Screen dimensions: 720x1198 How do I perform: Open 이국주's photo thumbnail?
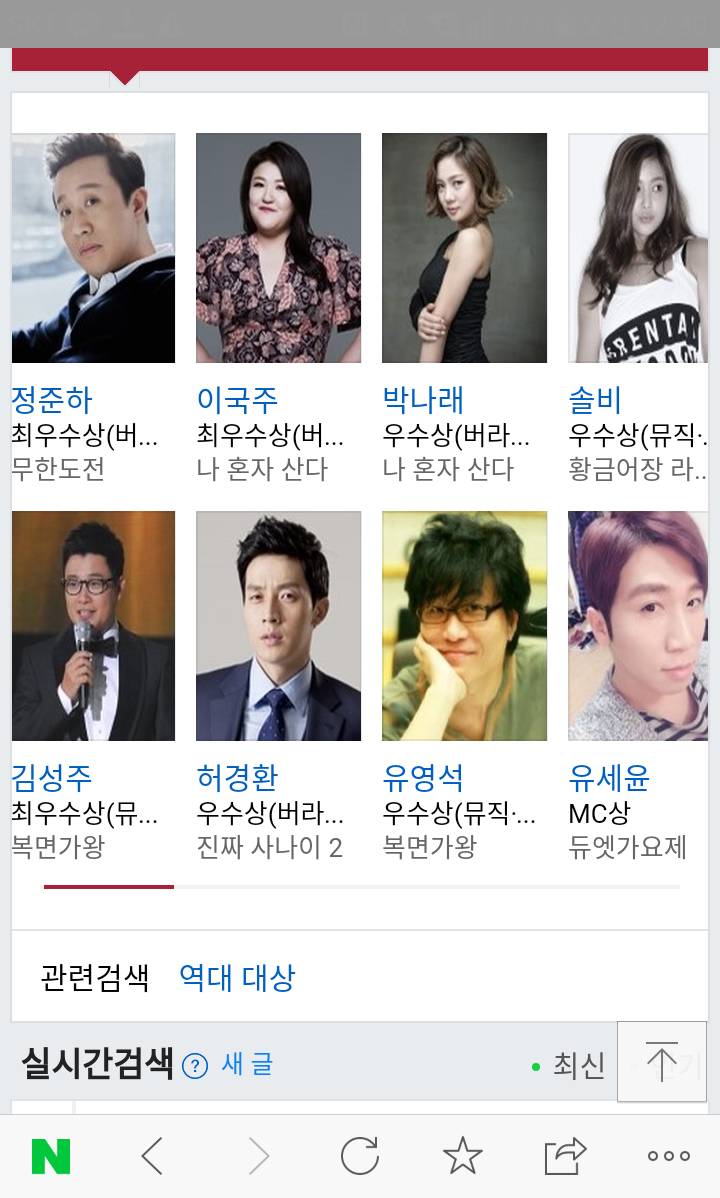click(278, 247)
